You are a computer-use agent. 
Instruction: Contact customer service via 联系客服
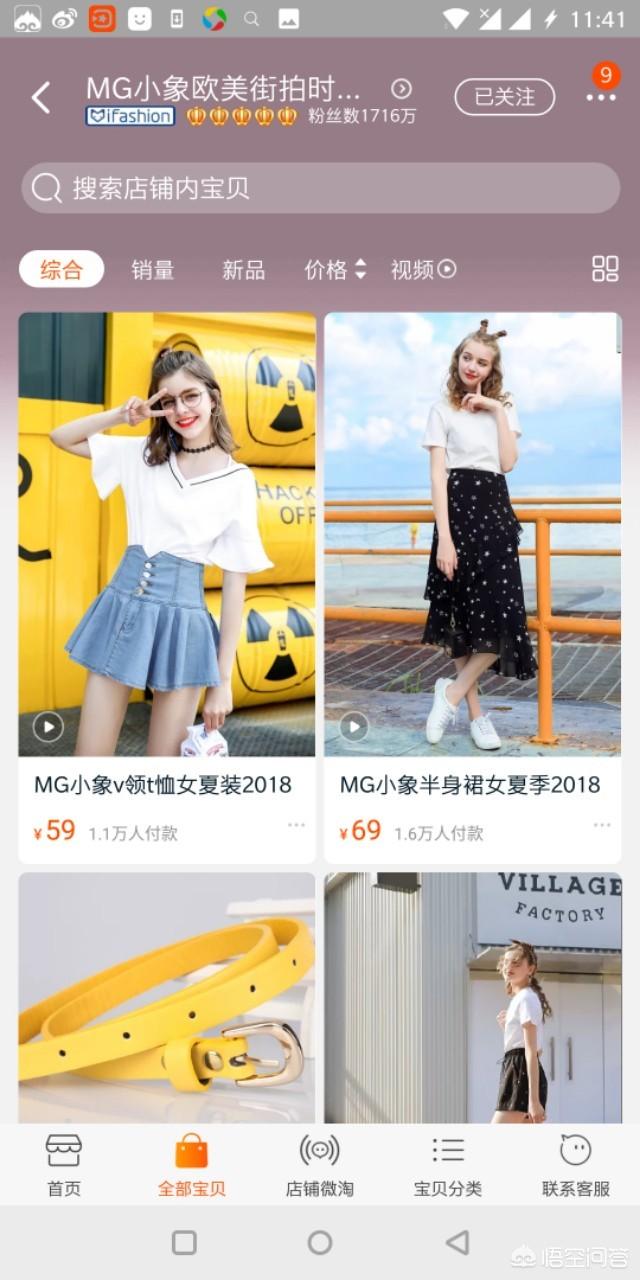pos(575,1165)
